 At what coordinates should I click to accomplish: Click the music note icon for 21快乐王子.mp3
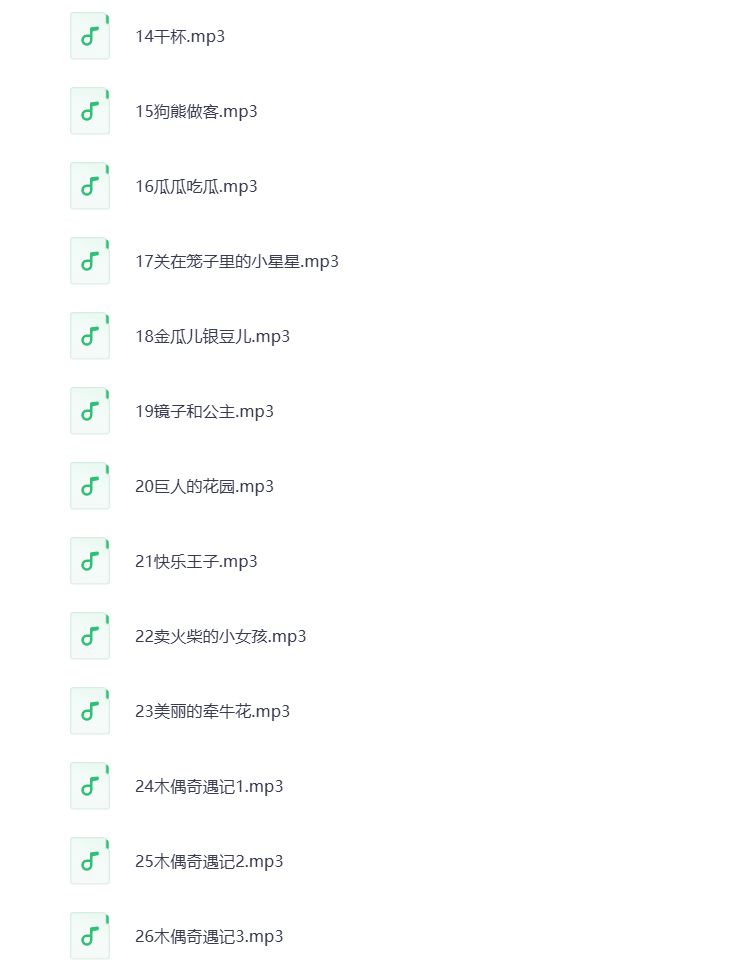(90, 560)
